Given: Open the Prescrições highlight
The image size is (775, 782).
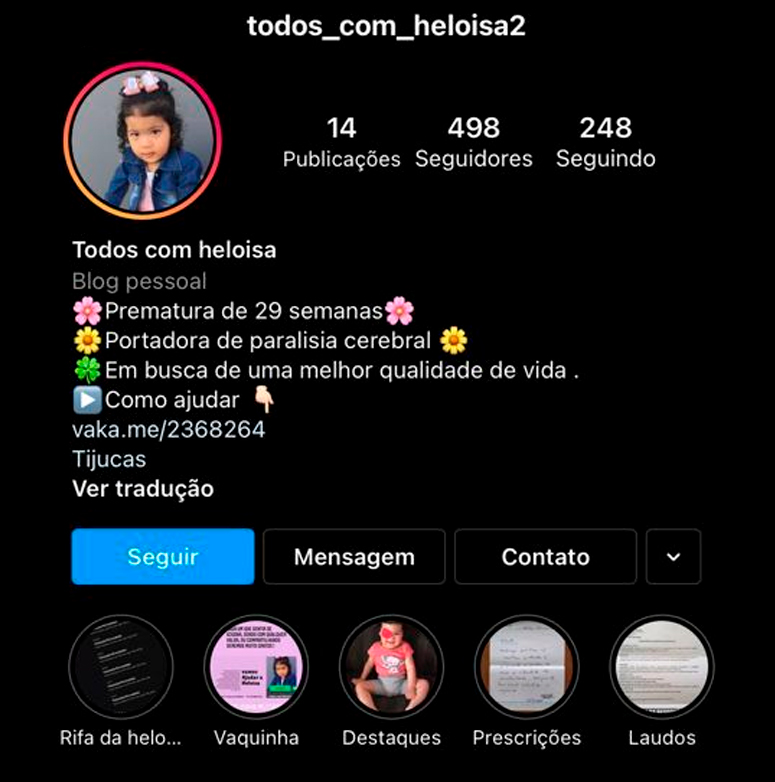Looking at the screenshot, I should (x=526, y=667).
